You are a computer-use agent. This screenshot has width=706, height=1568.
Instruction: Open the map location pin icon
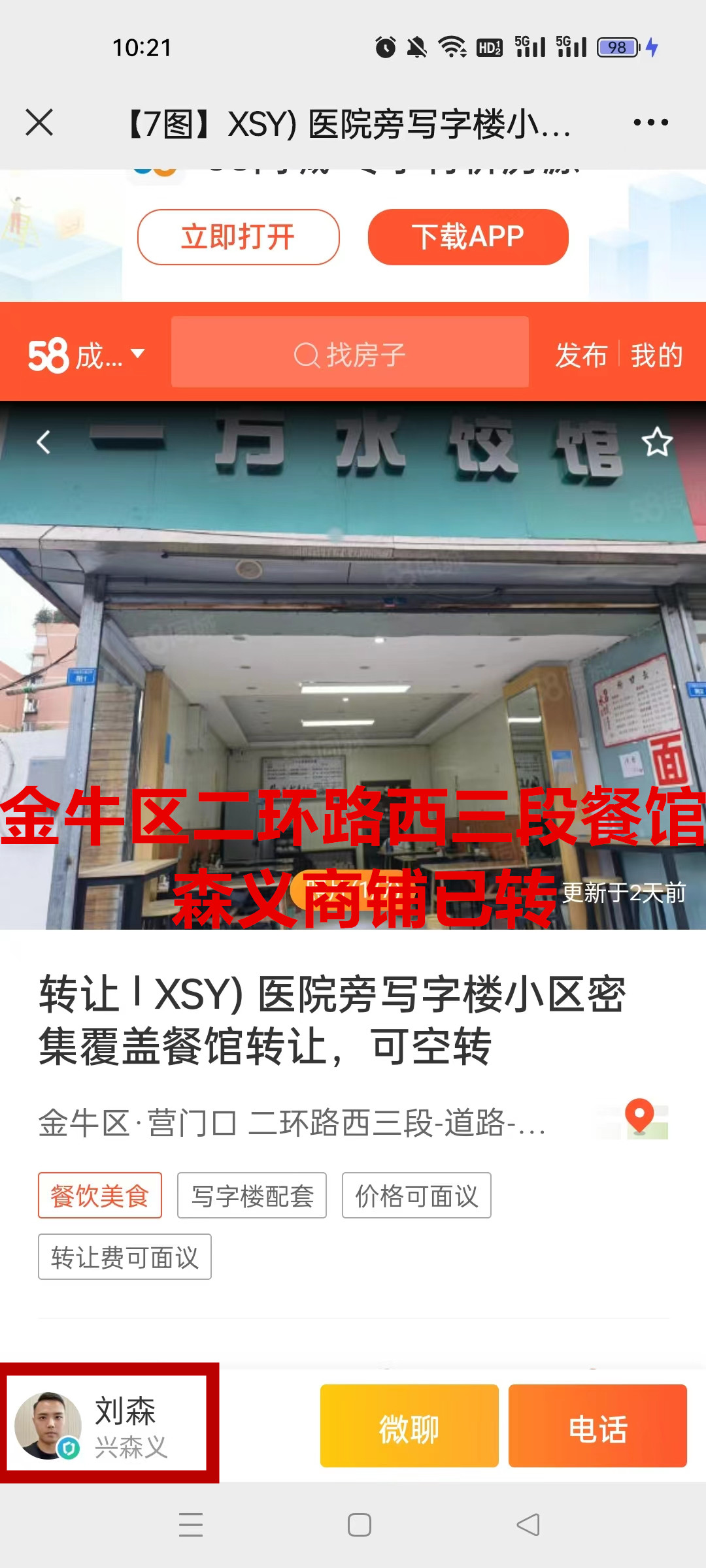(x=639, y=1118)
